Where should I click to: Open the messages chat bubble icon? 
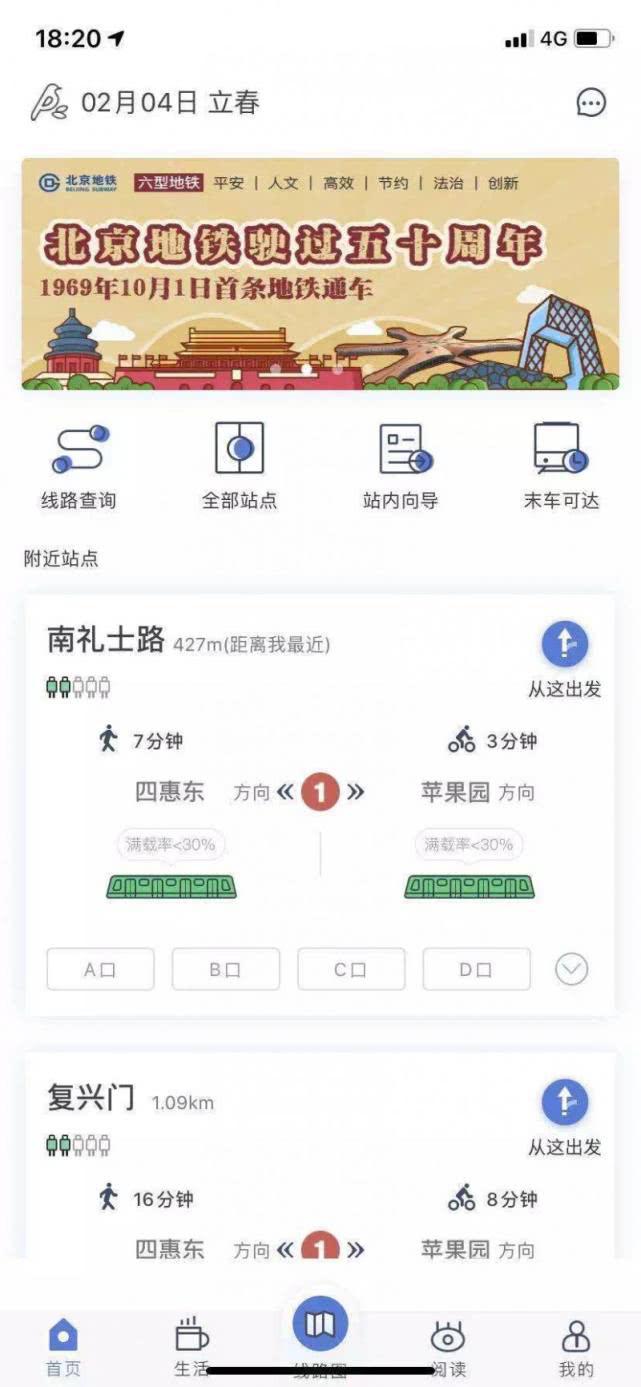[x=591, y=103]
